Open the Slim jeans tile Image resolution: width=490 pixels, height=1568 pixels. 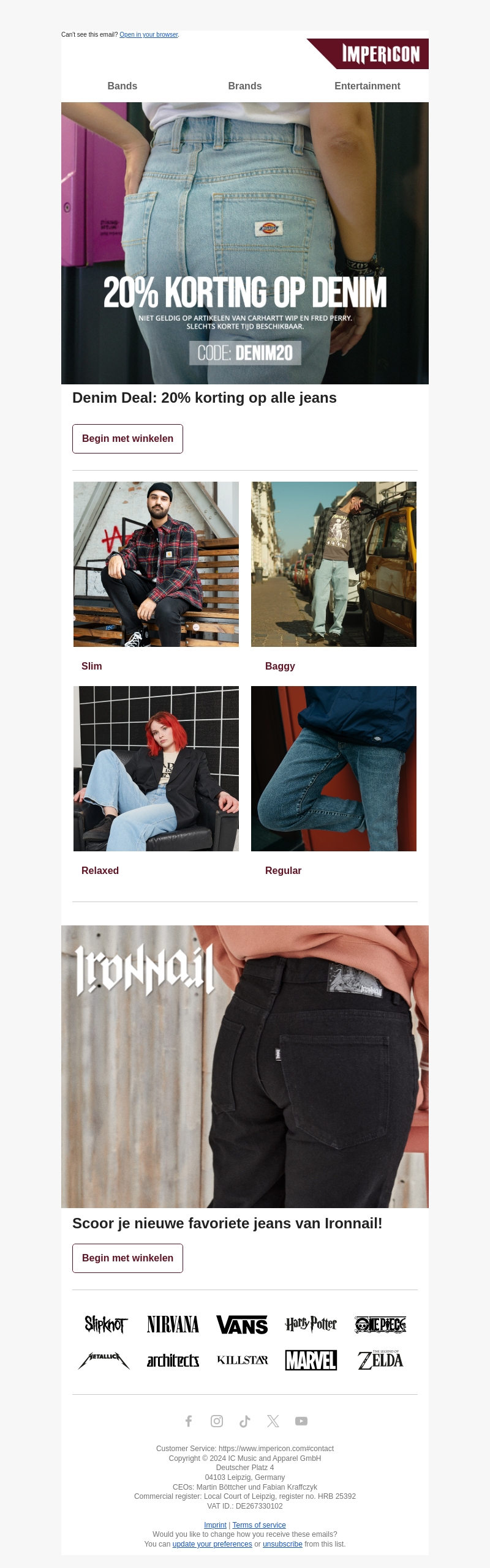tap(156, 564)
